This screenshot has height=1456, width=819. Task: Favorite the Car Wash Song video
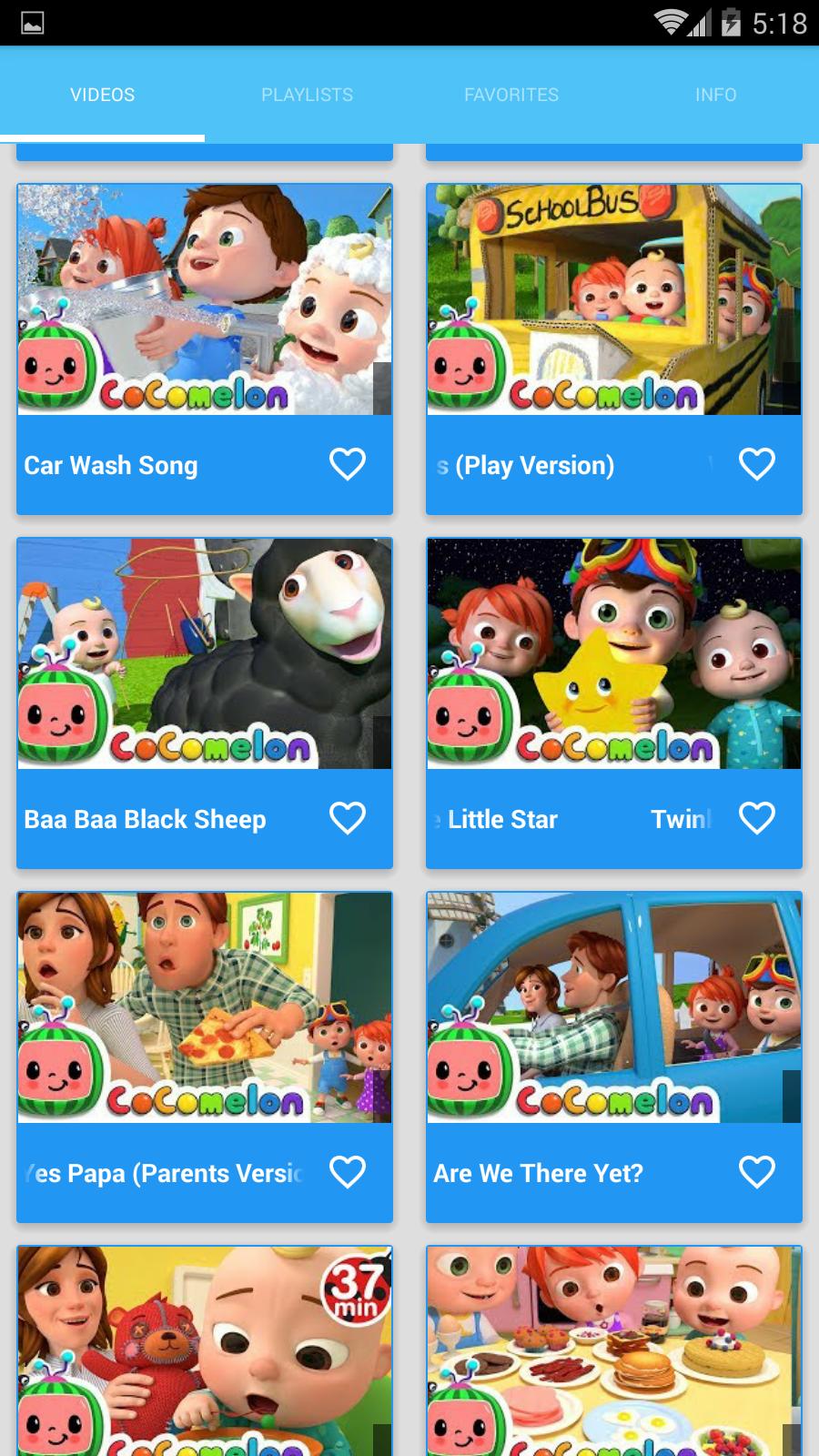(x=348, y=464)
